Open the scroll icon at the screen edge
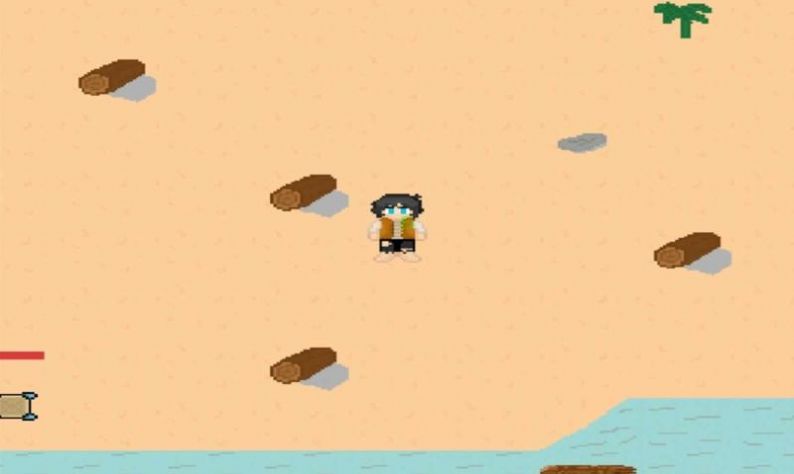794x474 pixels. [16, 406]
